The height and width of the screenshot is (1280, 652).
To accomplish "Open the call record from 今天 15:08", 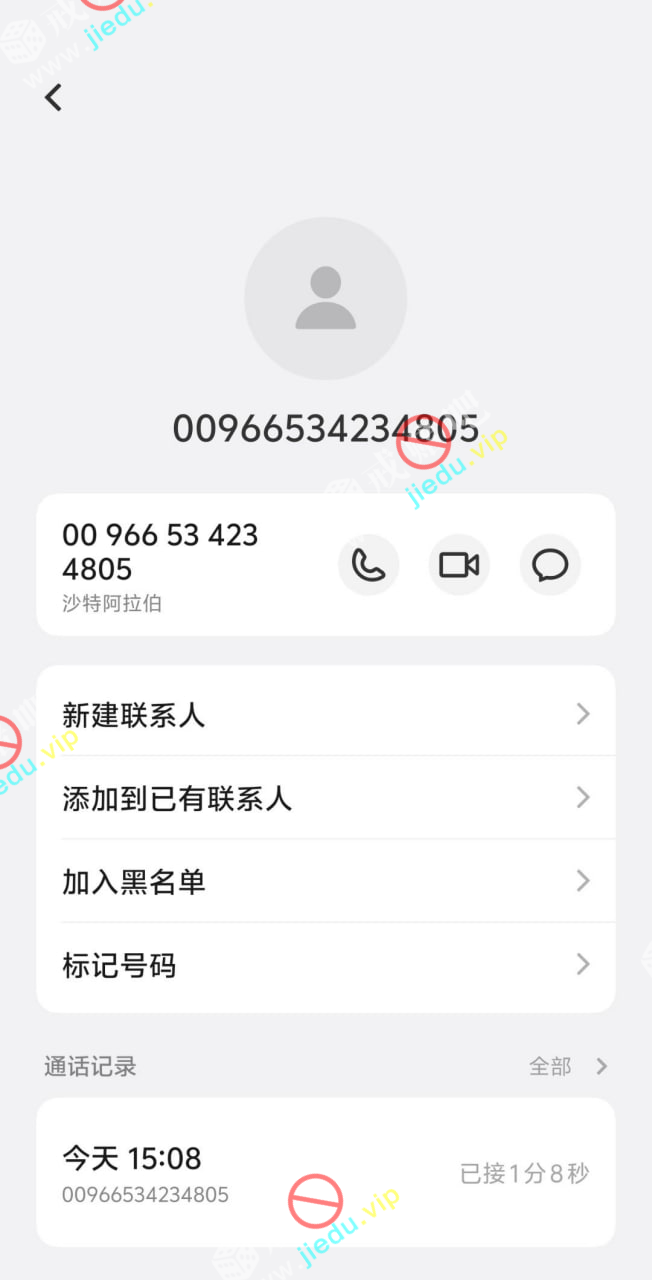I will point(326,1172).
